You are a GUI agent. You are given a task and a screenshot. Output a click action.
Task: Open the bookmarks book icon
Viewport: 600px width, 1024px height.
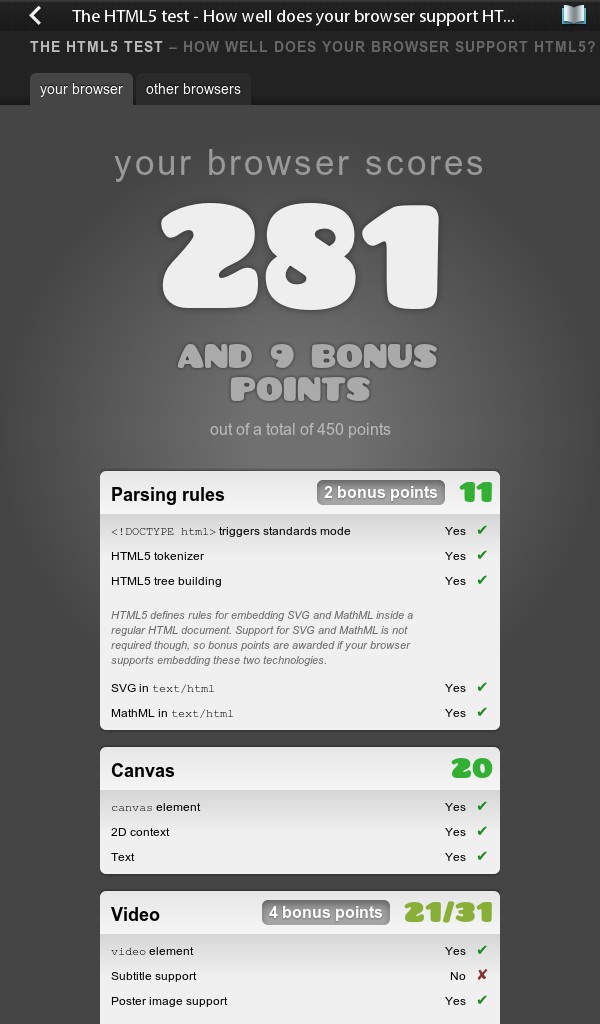(x=573, y=15)
